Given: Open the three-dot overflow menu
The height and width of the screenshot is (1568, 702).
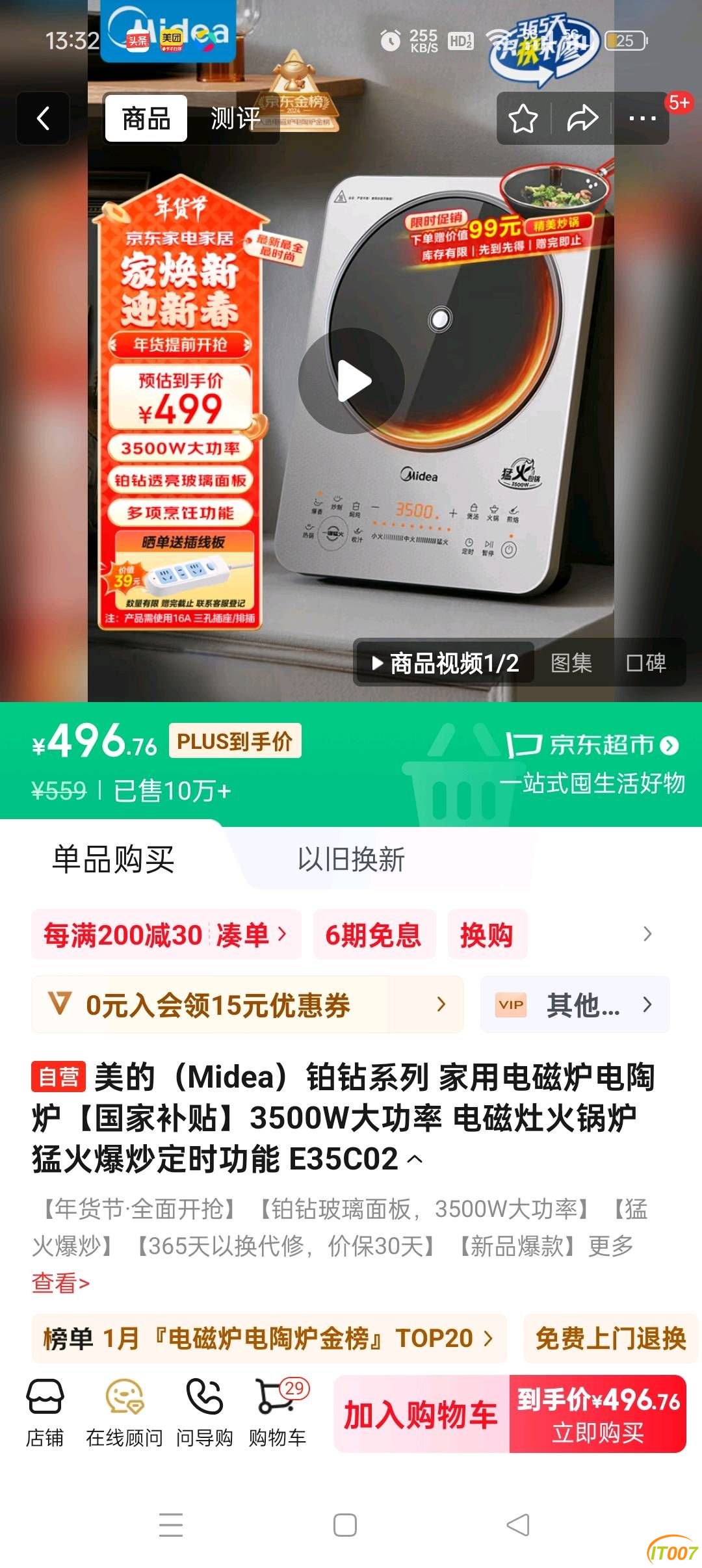Looking at the screenshot, I should [642, 118].
